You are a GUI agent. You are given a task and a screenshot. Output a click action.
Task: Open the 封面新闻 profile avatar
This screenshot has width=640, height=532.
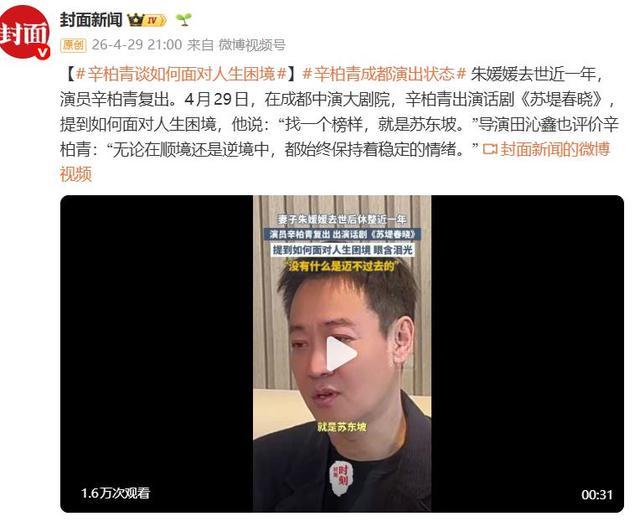(25, 33)
